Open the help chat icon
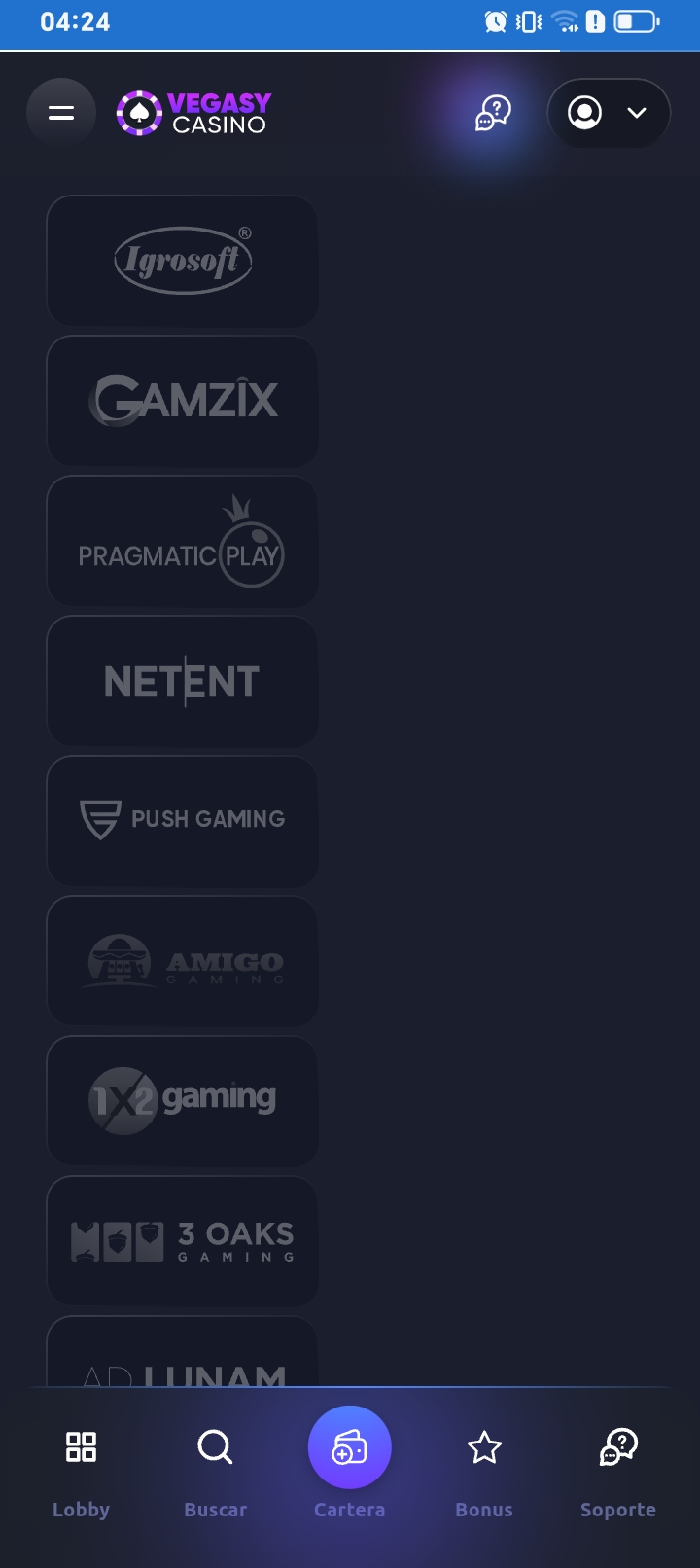 tap(493, 113)
